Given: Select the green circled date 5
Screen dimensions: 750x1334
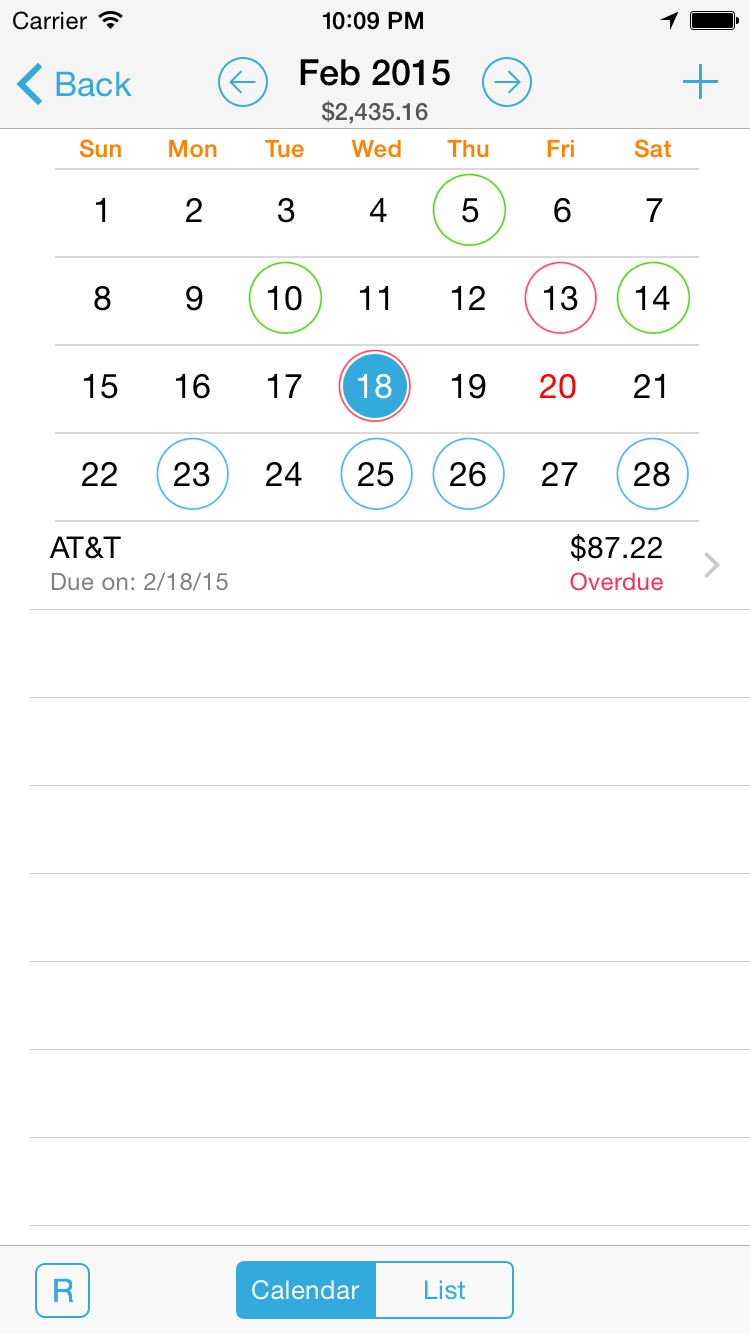Looking at the screenshot, I should pyautogui.click(x=468, y=210).
